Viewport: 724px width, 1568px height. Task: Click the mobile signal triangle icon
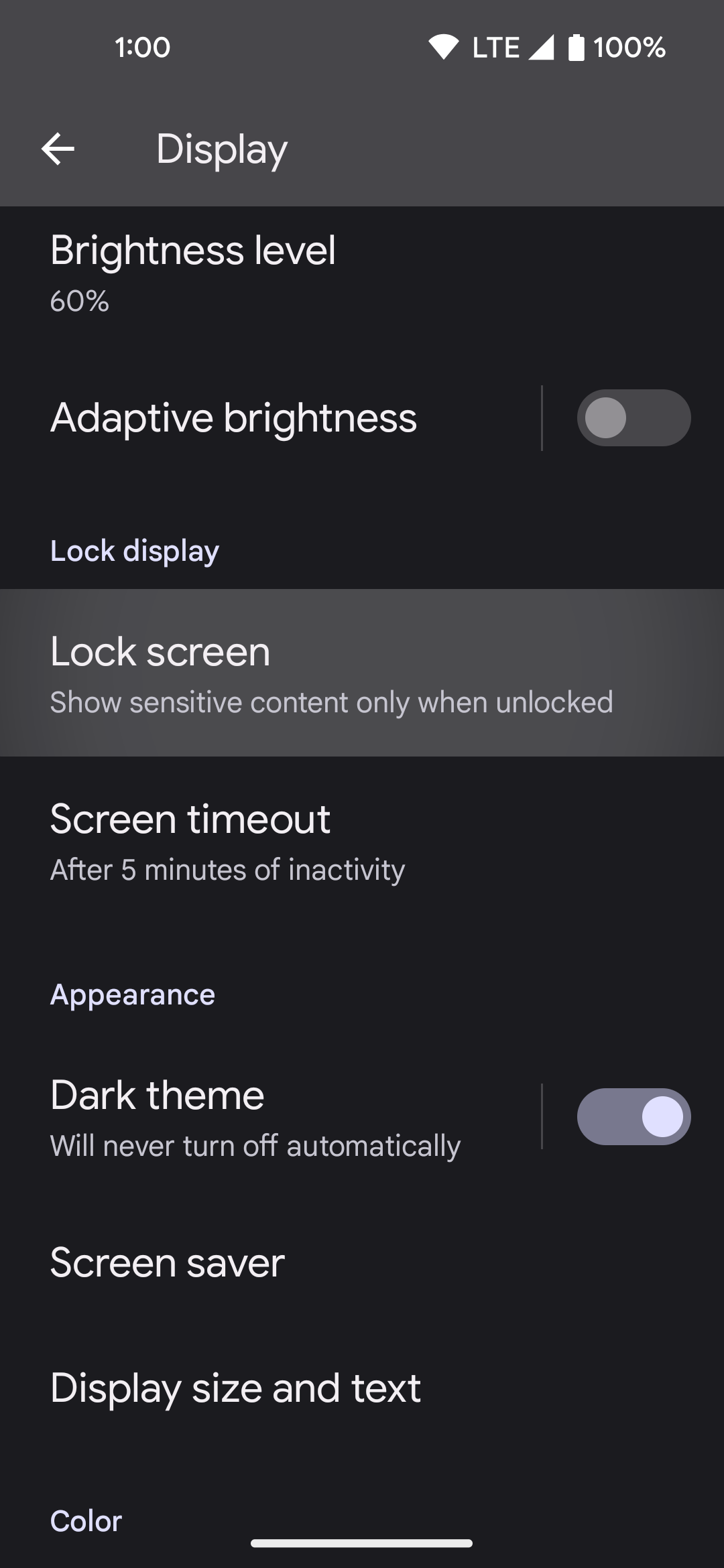point(540,47)
